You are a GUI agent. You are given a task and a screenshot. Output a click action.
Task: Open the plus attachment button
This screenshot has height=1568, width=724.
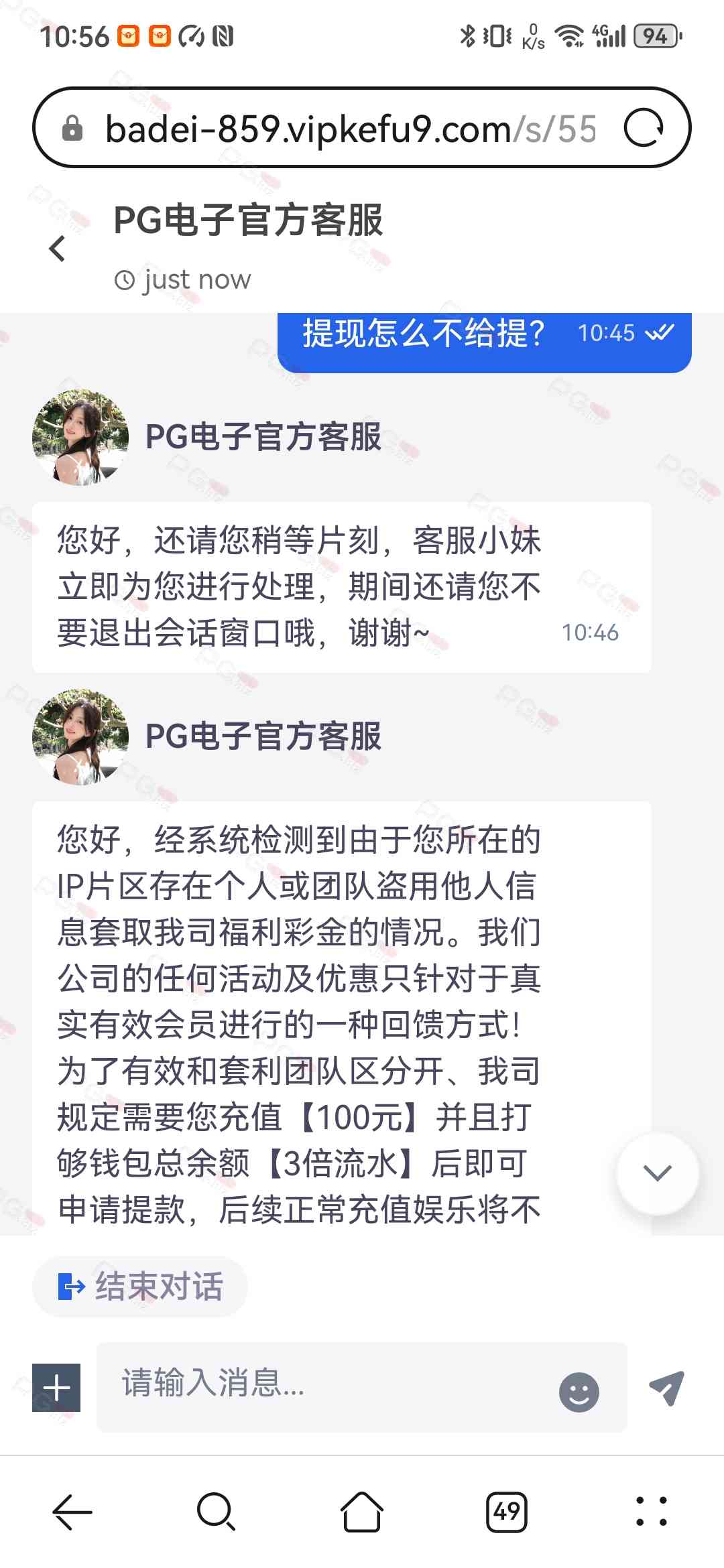click(56, 1387)
